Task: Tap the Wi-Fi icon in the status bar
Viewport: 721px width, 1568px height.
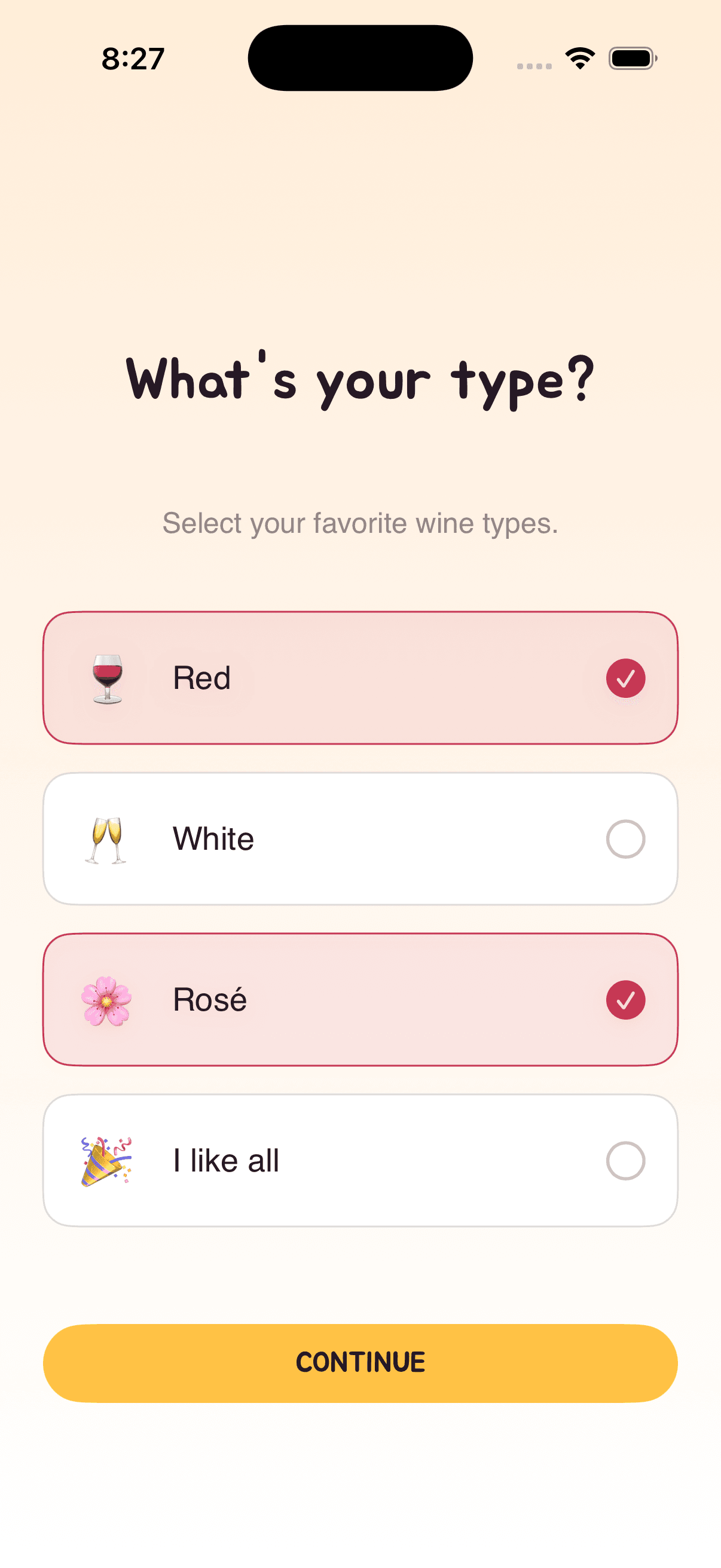Action: pos(579,57)
